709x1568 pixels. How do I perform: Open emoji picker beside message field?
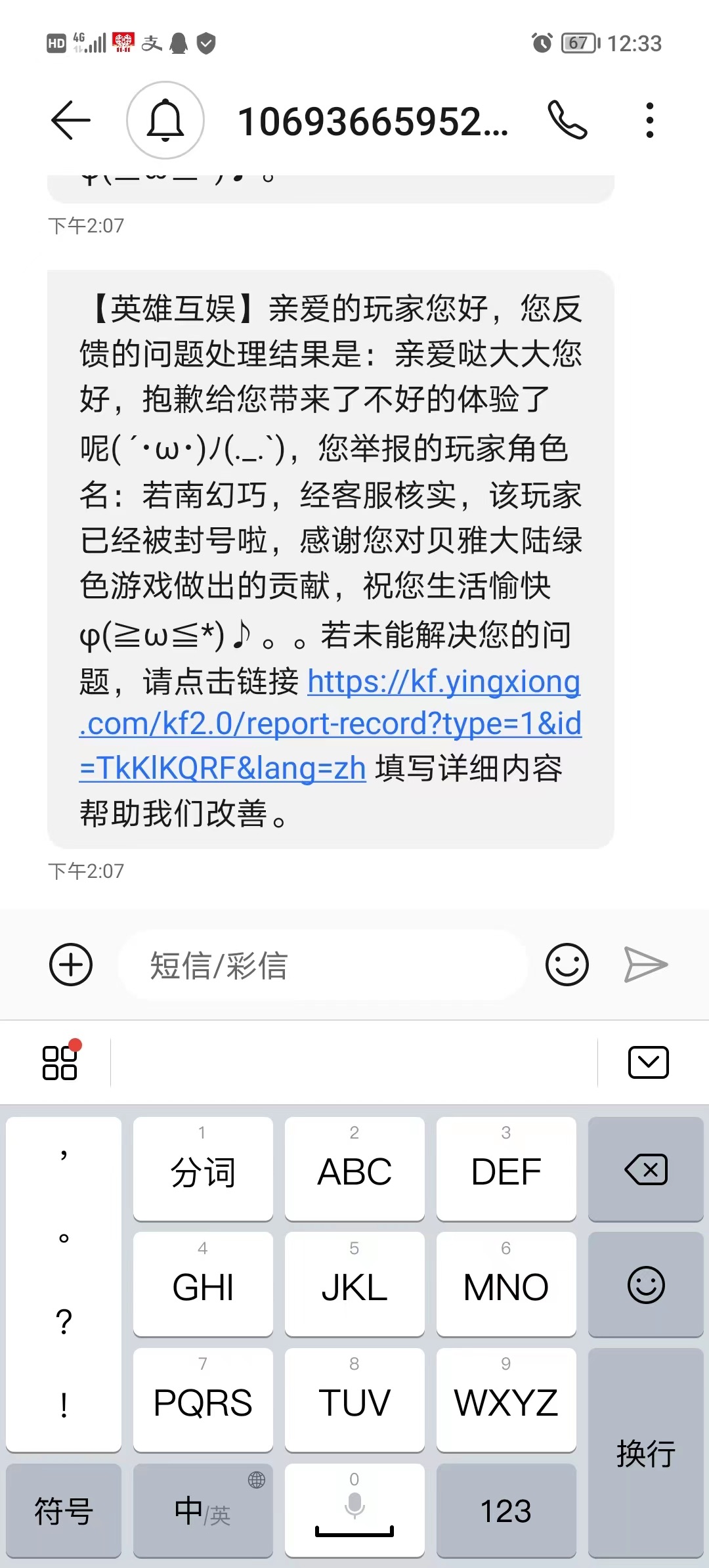(x=567, y=965)
